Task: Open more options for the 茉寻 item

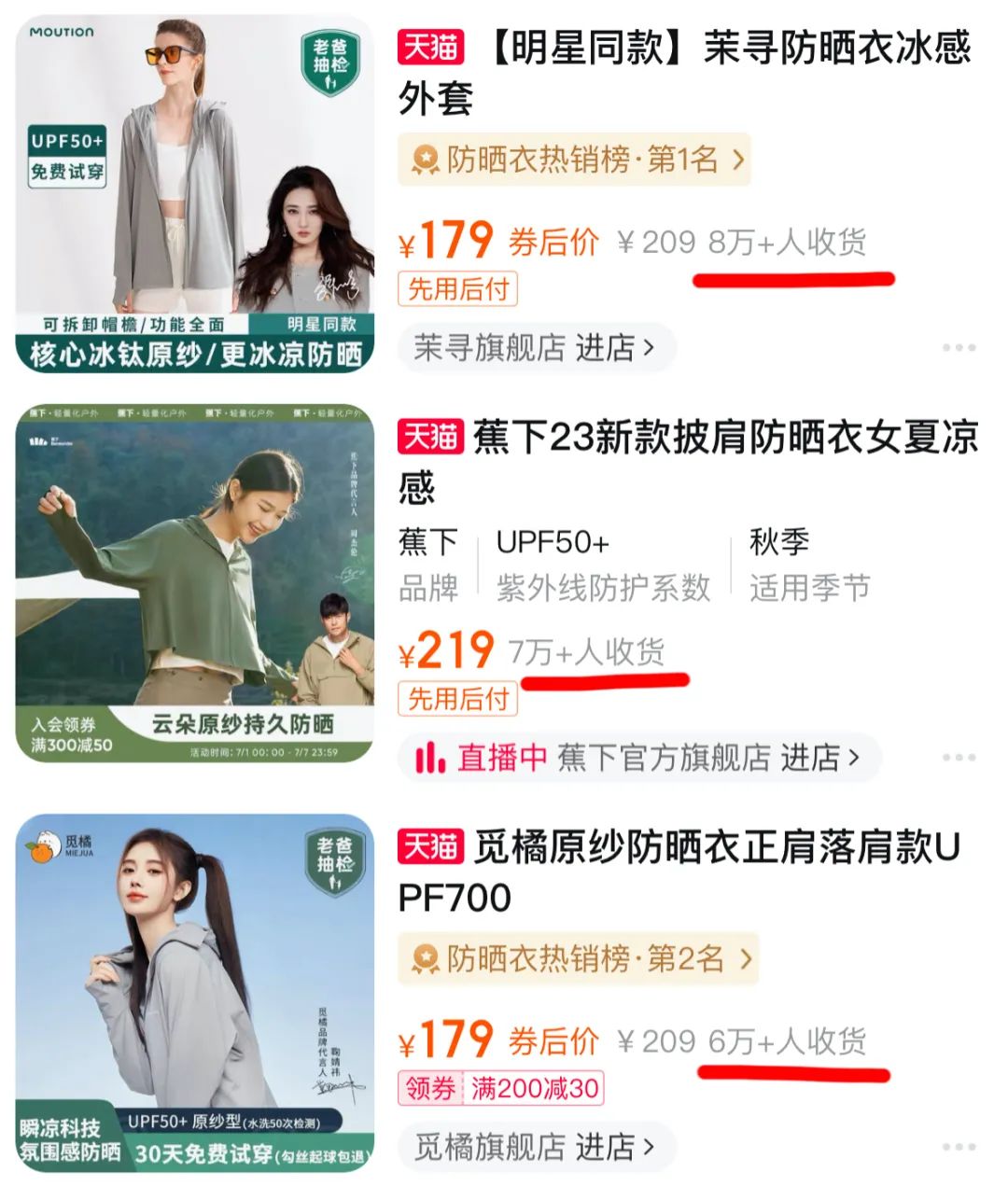Action: pos(959,348)
